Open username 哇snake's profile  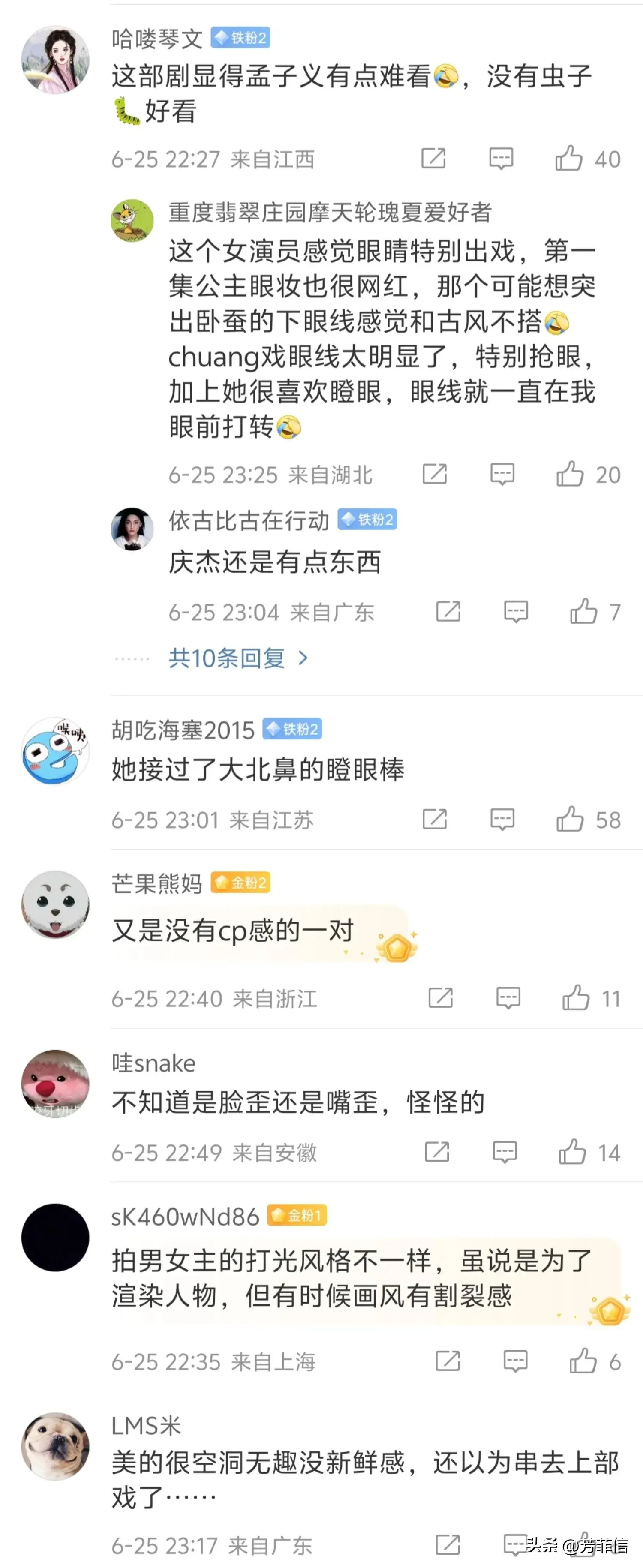click(x=153, y=1063)
